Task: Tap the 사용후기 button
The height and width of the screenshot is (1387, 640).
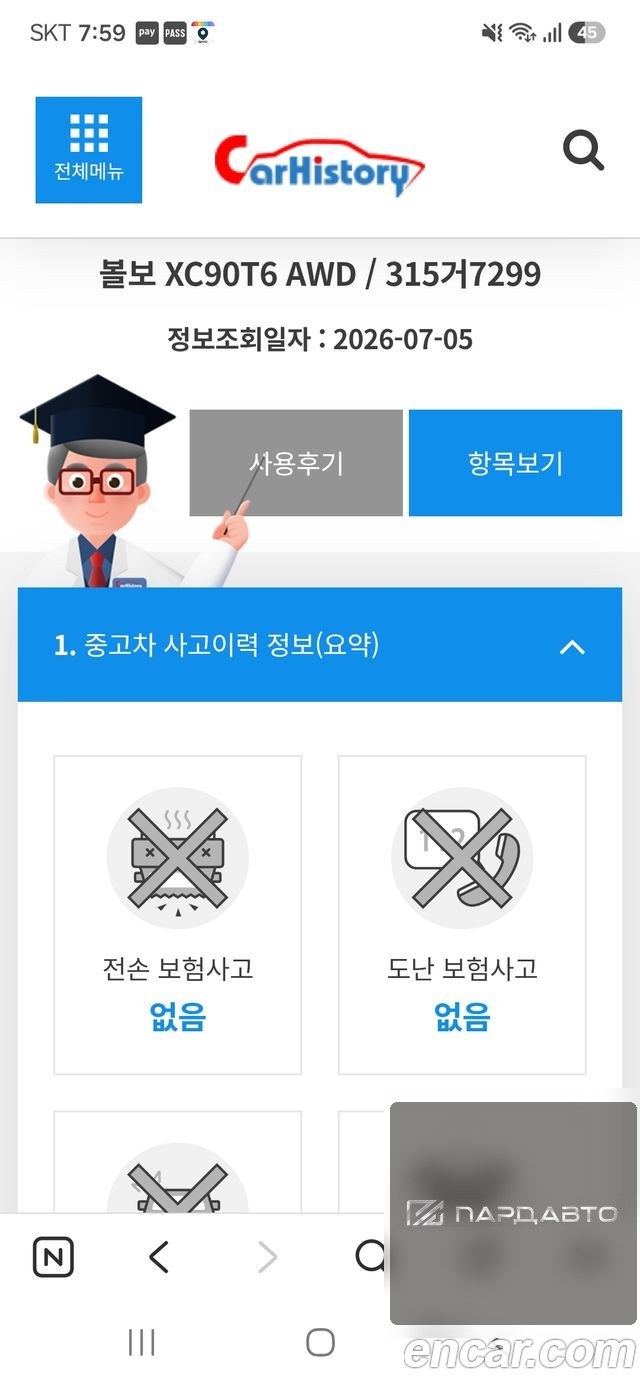Action: tap(296, 463)
